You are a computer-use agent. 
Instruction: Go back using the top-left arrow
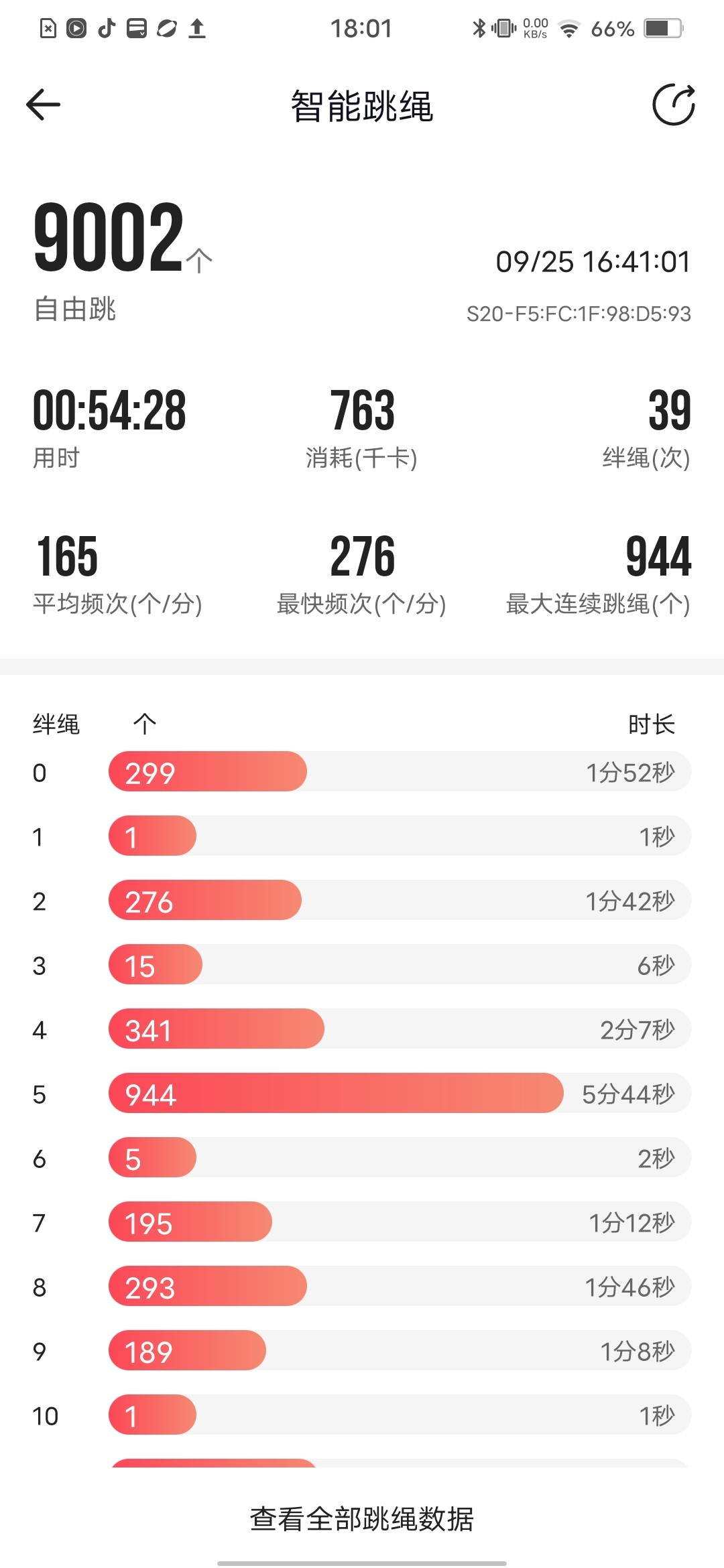point(44,105)
